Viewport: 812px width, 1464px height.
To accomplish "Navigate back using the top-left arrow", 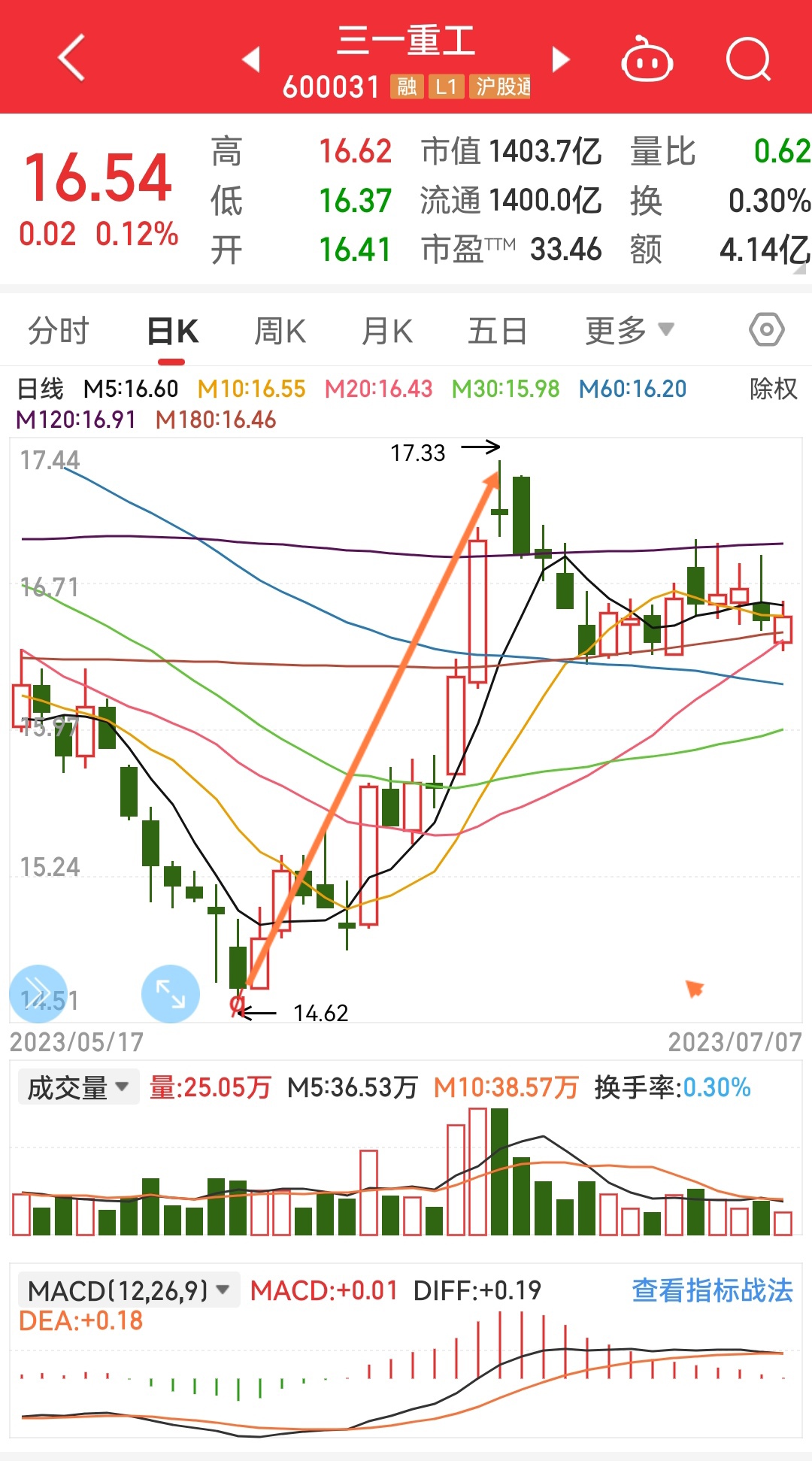I will 71,59.
